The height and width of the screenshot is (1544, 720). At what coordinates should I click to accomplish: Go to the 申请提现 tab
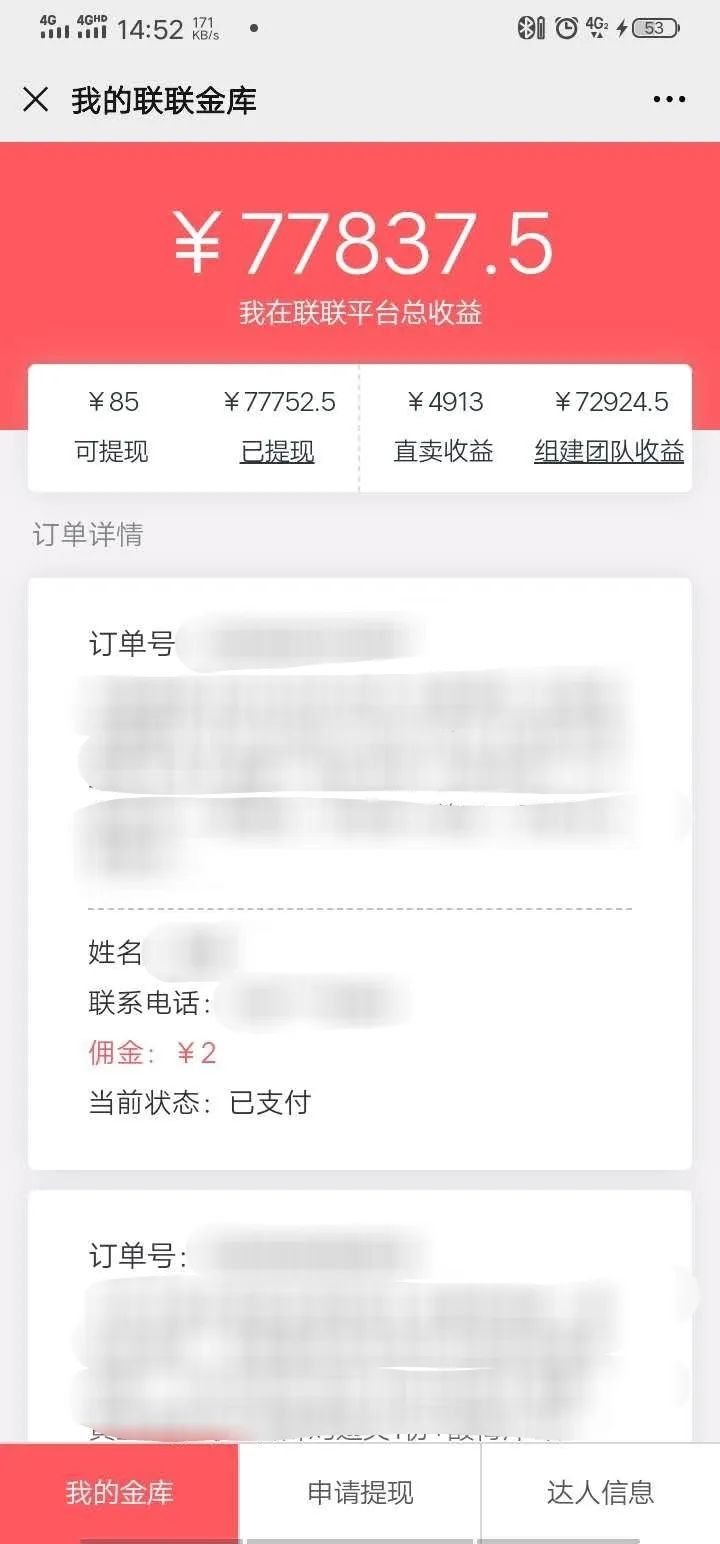pyautogui.click(x=360, y=1493)
